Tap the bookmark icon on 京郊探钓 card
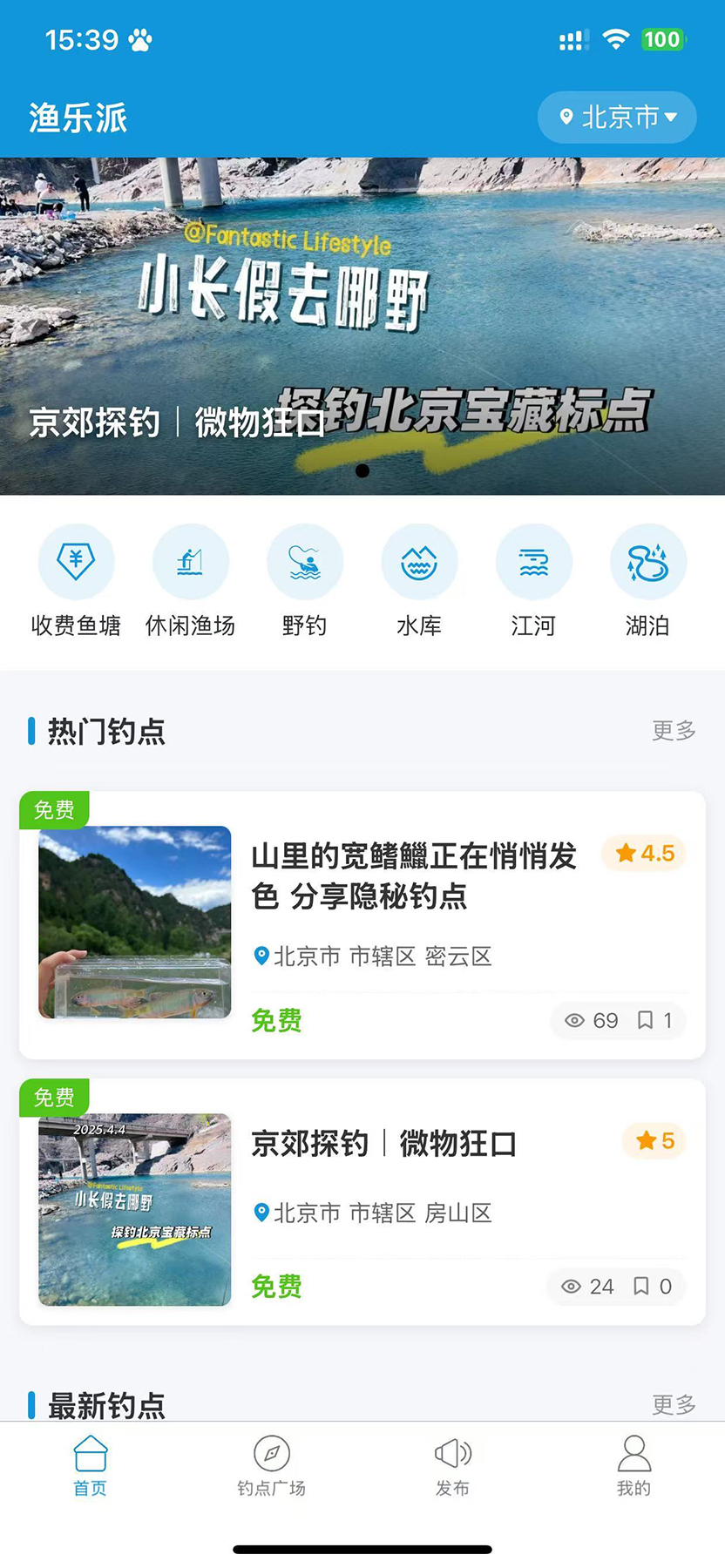 643,1287
